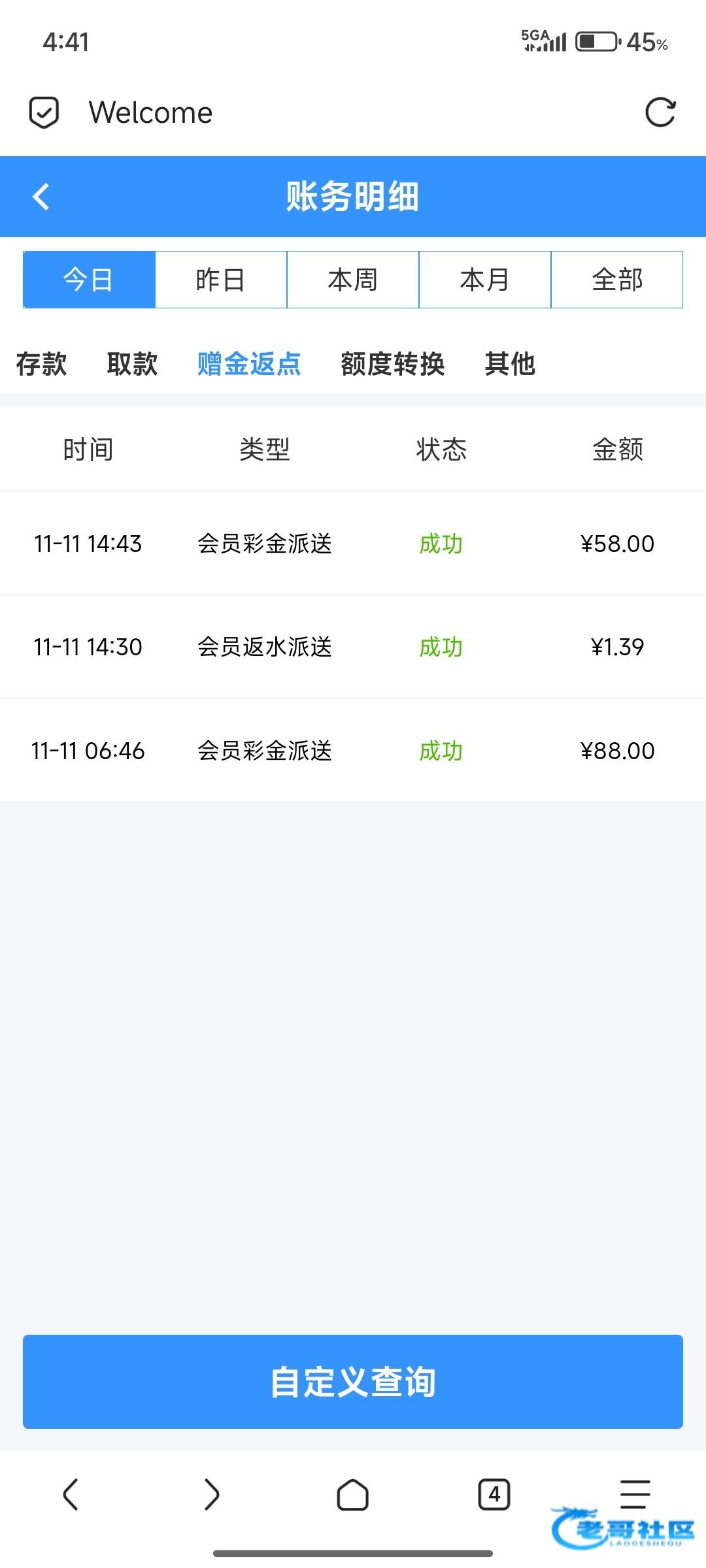706x1568 pixels.
Task: Reload the page with the refresh icon
Action: coord(660,112)
